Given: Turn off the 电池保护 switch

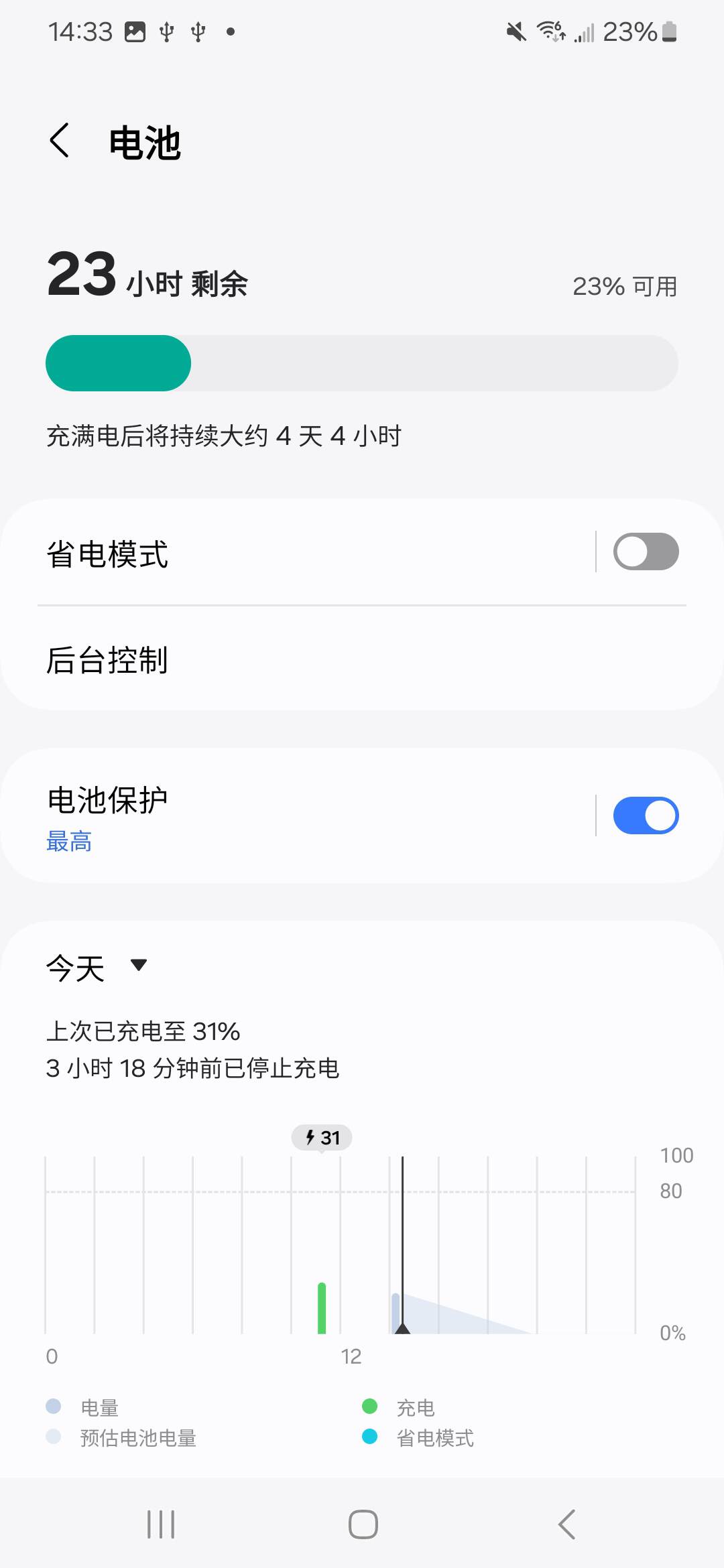Looking at the screenshot, I should click(646, 815).
